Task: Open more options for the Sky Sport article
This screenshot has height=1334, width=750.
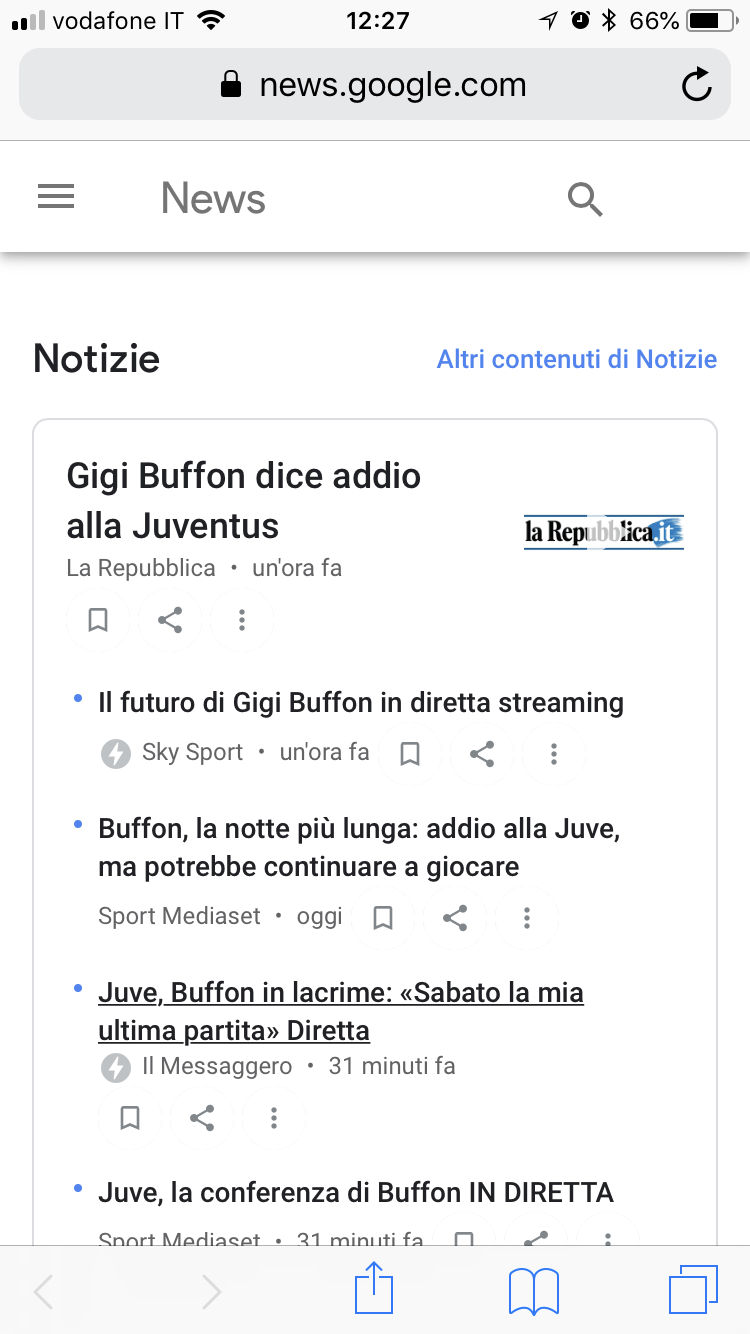Action: point(553,754)
